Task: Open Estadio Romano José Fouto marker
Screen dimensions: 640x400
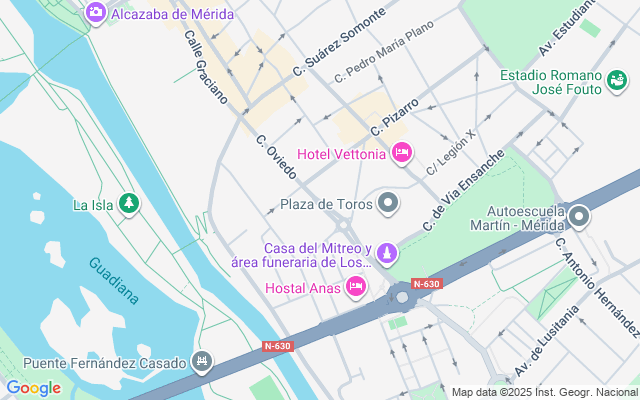Action: [619, 82]
